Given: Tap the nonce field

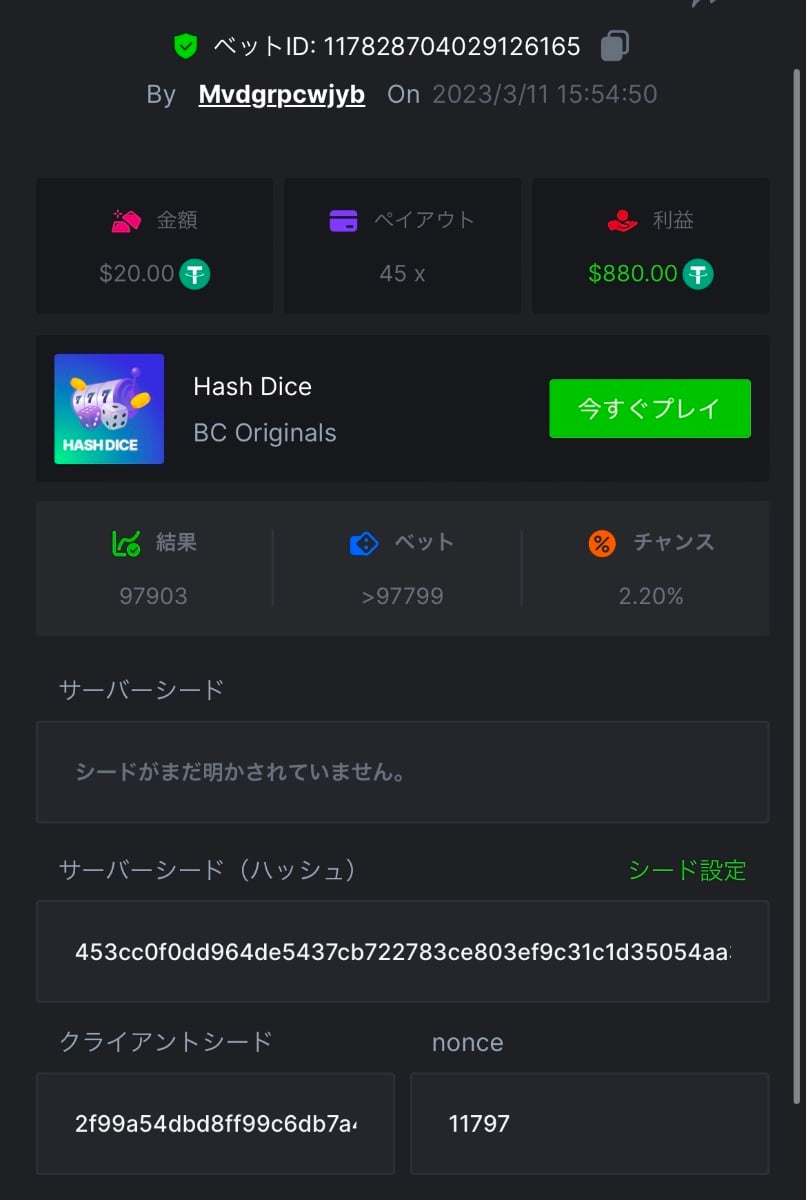Looking at the screenshot, I should point(589,1123).
